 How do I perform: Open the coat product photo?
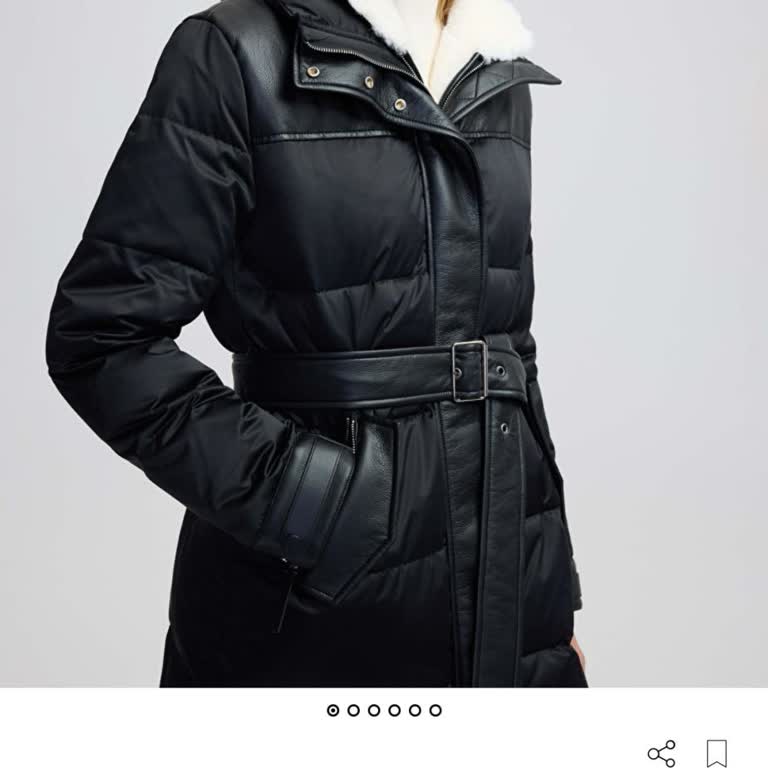point(384,343)
